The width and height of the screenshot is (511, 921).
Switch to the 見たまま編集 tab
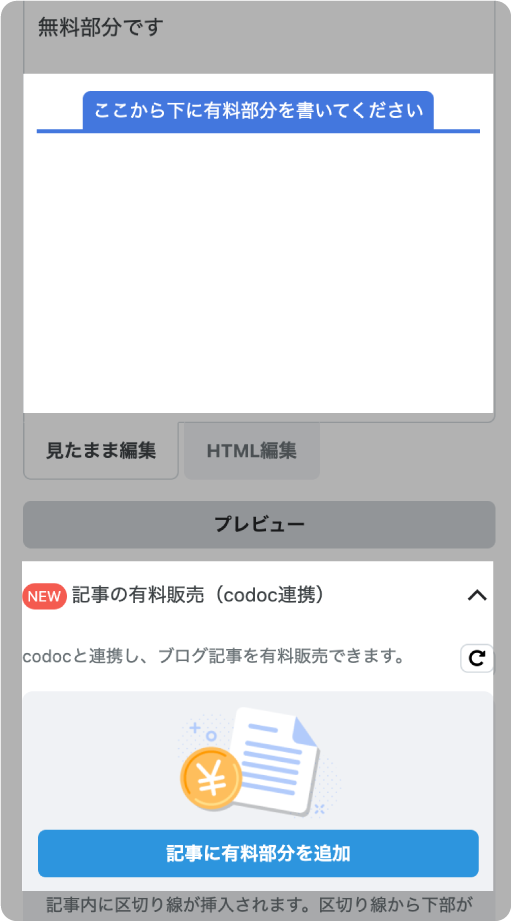click(x=101, y=451)
